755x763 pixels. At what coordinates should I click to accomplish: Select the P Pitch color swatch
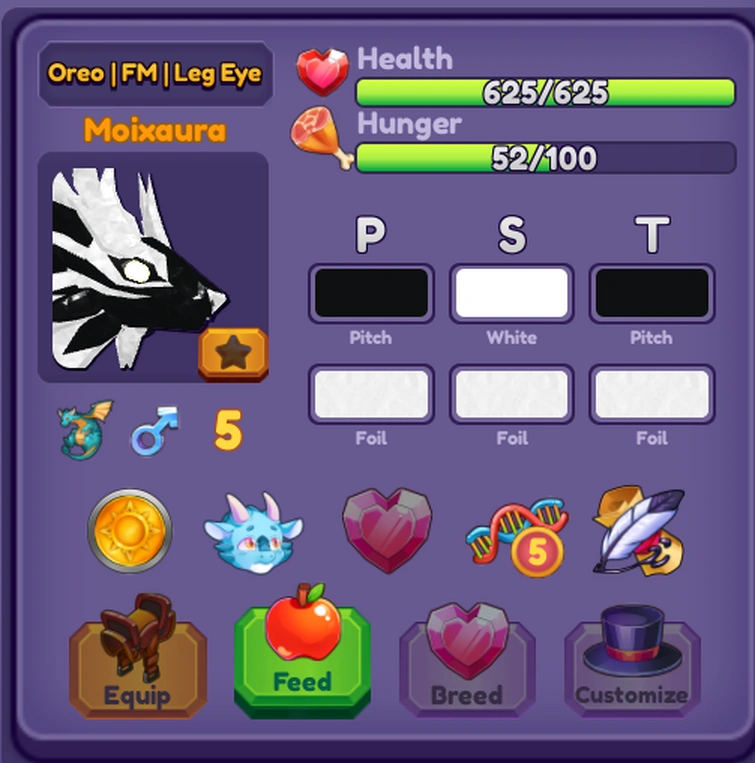(x=371, y=293)
